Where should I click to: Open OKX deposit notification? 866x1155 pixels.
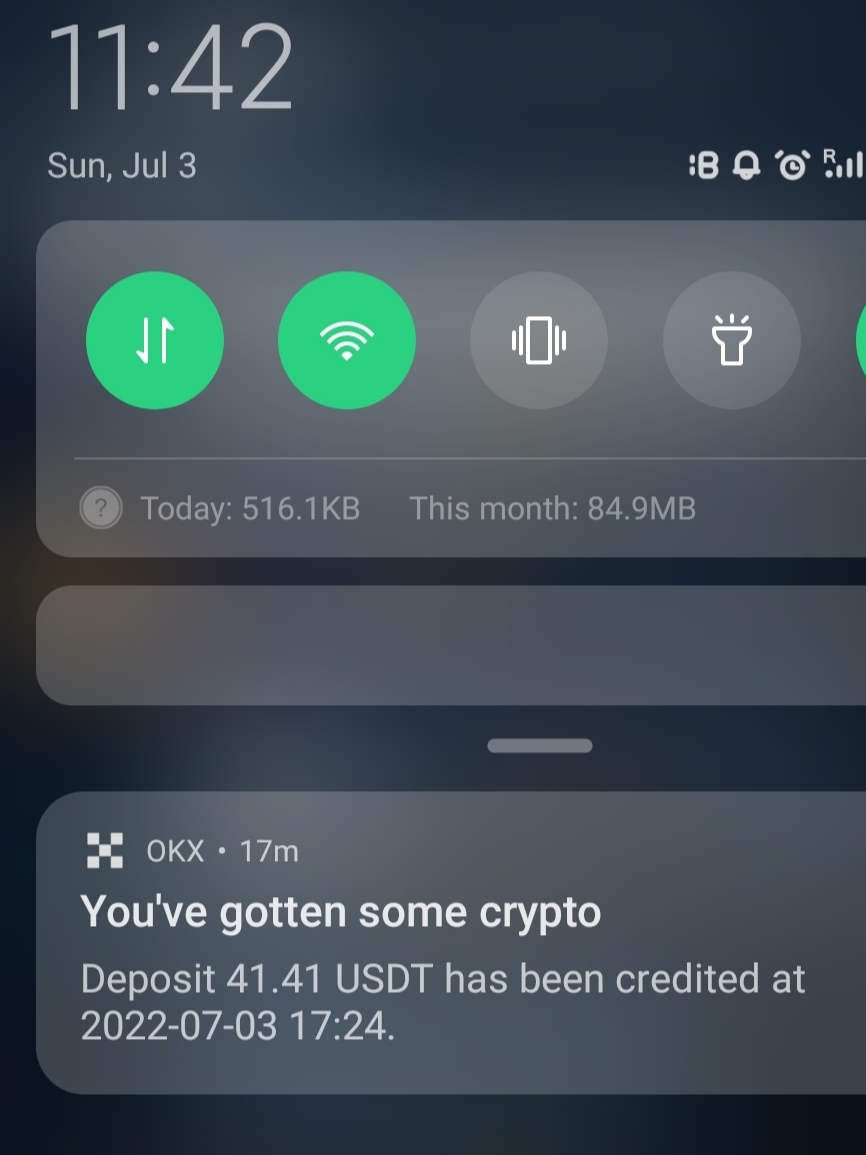click(x=440, y=945)
